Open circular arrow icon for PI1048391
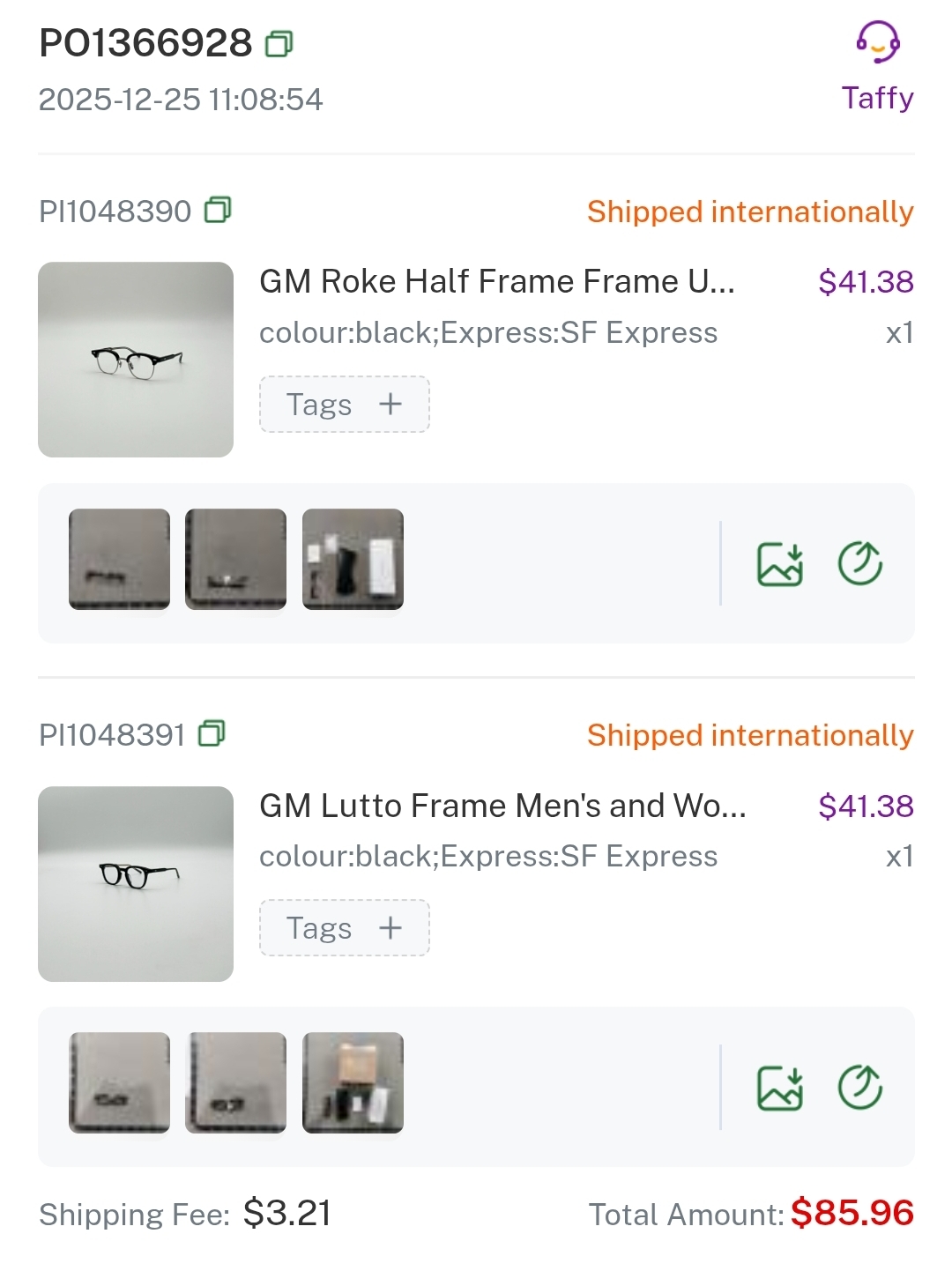 860,1087
